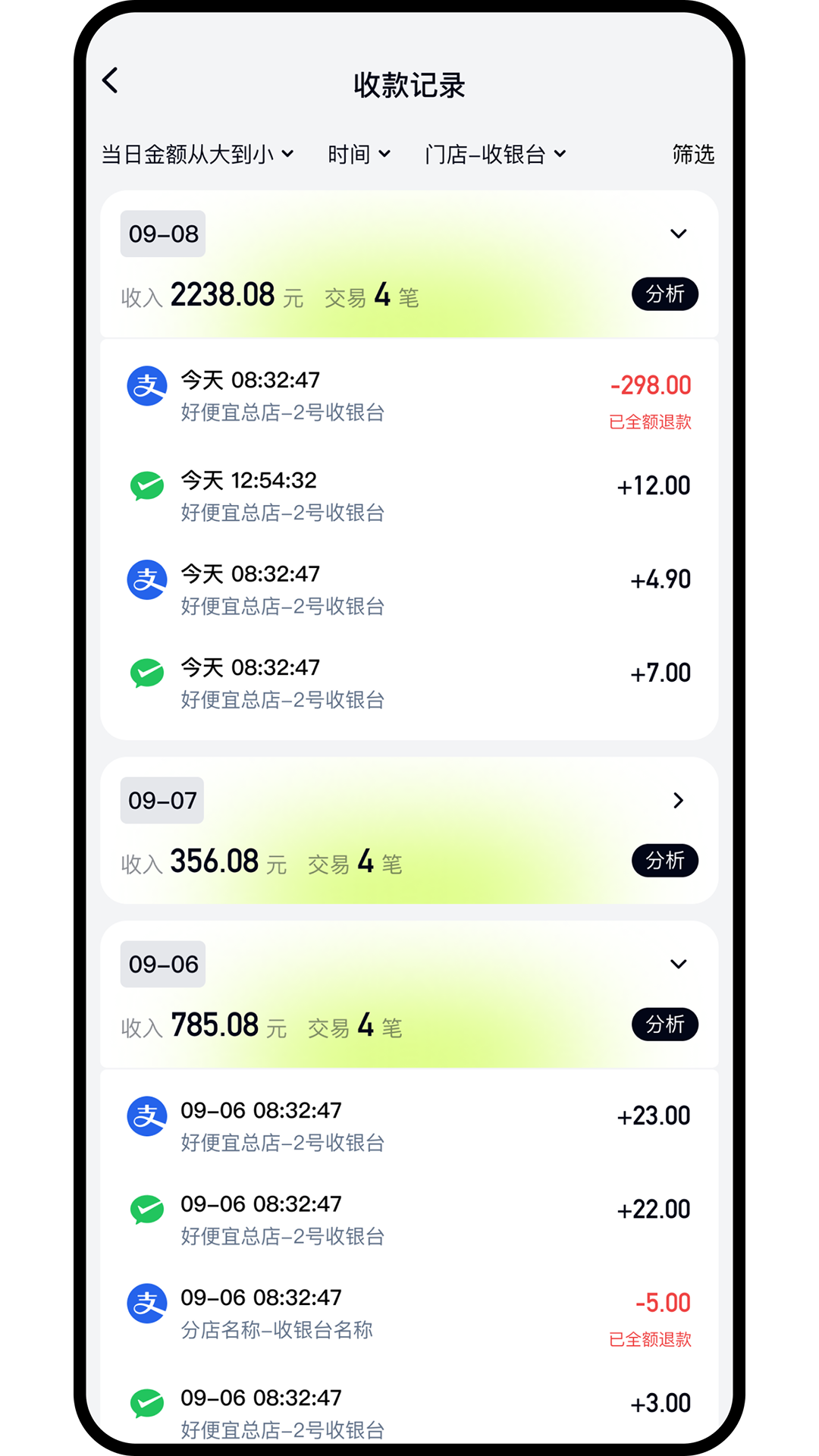The width and height of the screenshot is (819, 1456).
Task: Open the +23.00 transaction on 09-06
Action: click(409, 1126)
